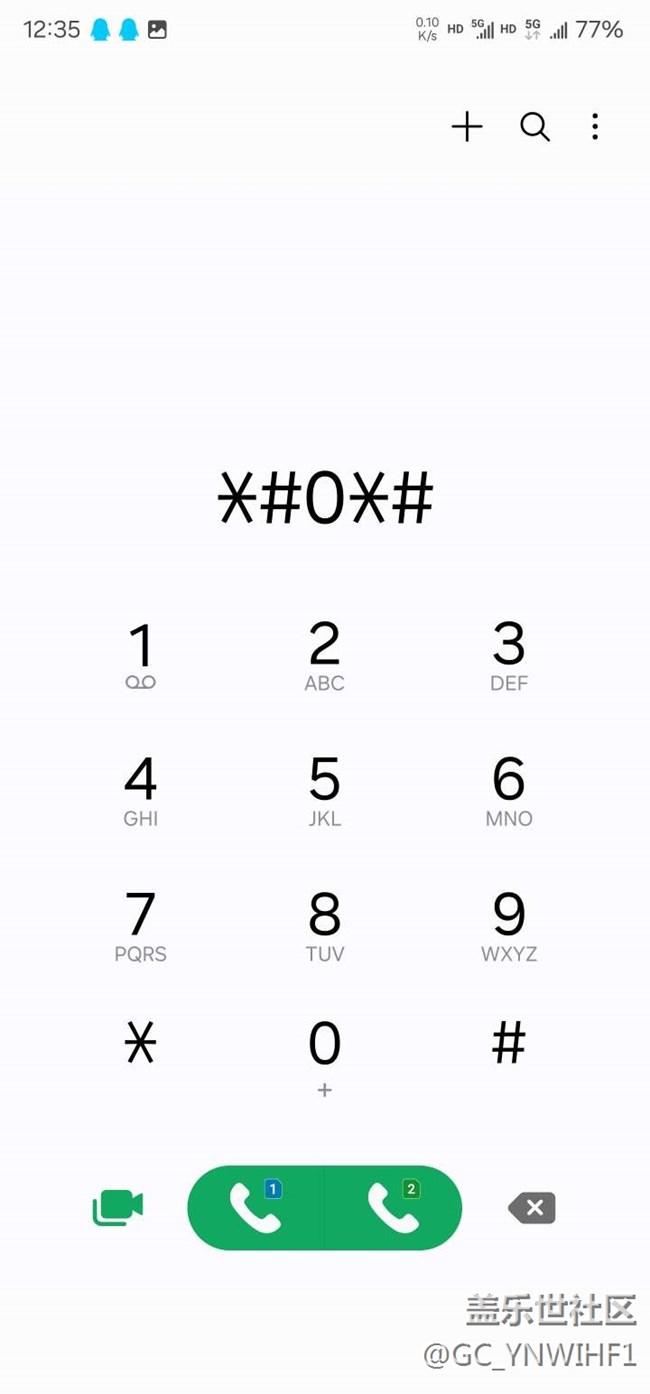650x1394 pixels.
Task: Dial digit 9 WXYZ
Action: (509, 926)
